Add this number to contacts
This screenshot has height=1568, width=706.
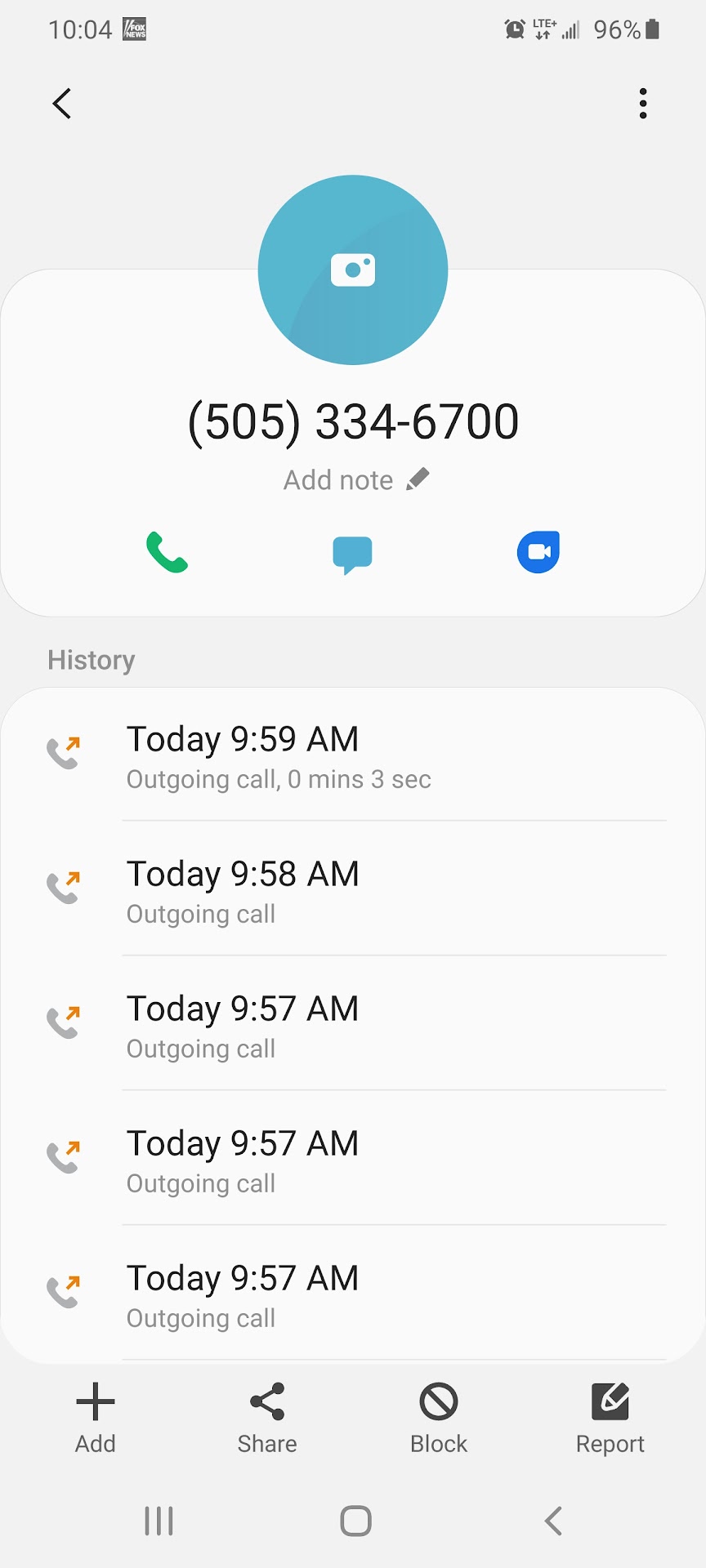point(96,1418)
